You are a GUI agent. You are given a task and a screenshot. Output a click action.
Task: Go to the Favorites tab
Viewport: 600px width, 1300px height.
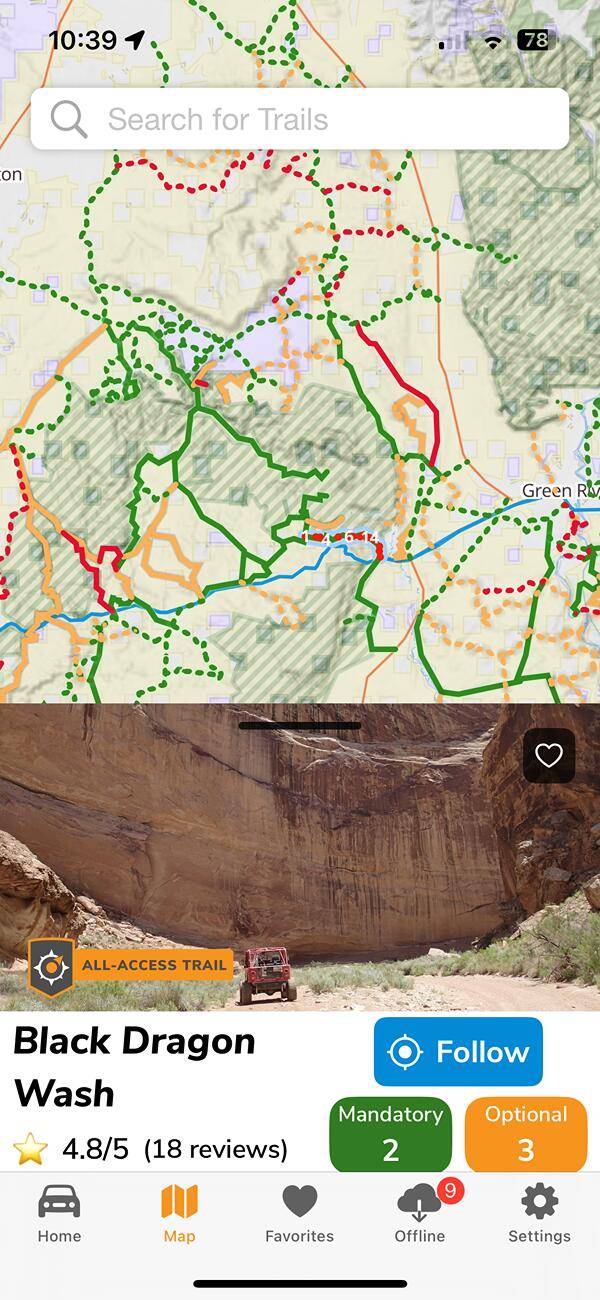point(299,1214)
